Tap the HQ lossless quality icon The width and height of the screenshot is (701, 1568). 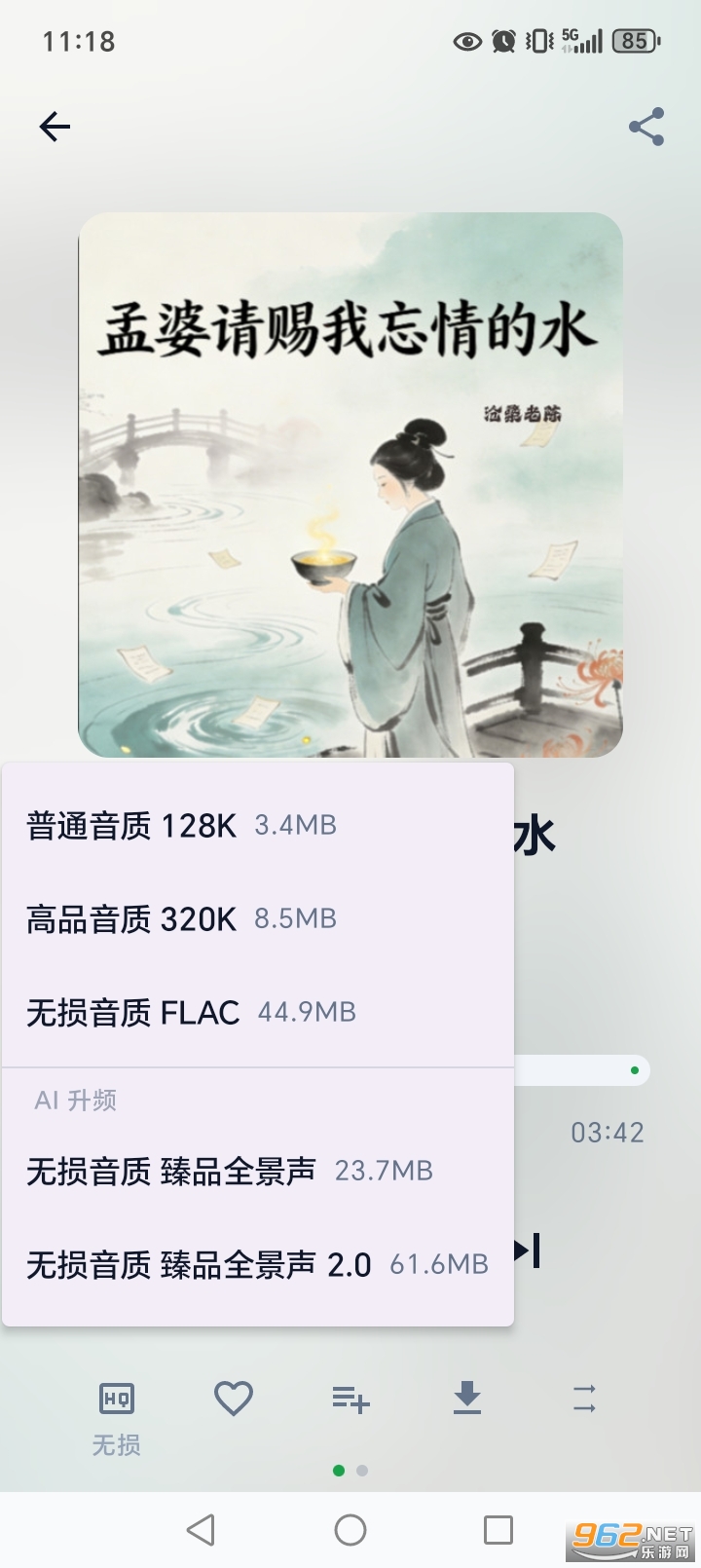tap(117, 1400)
